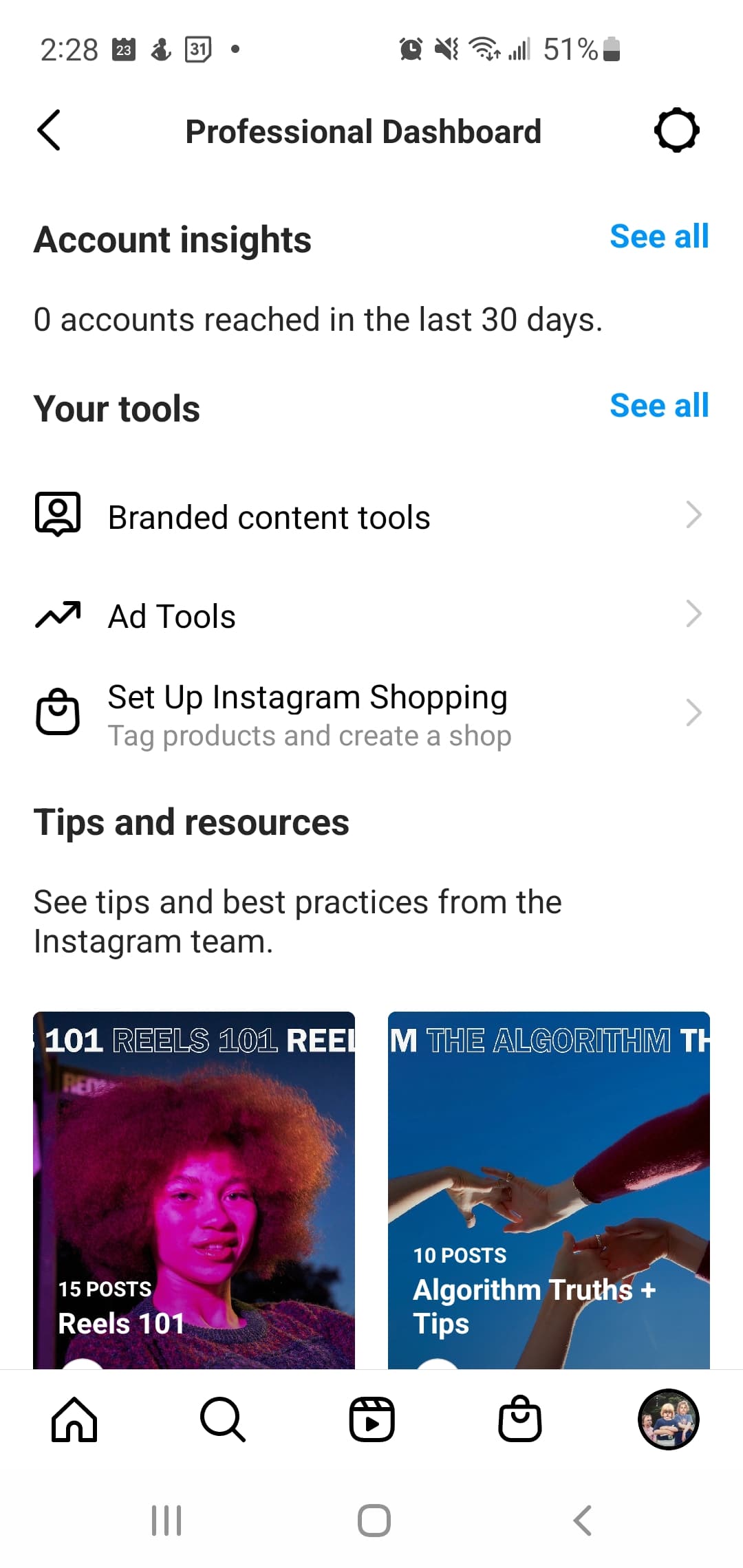Select the Search magnifier icon

pos(223,1418)
